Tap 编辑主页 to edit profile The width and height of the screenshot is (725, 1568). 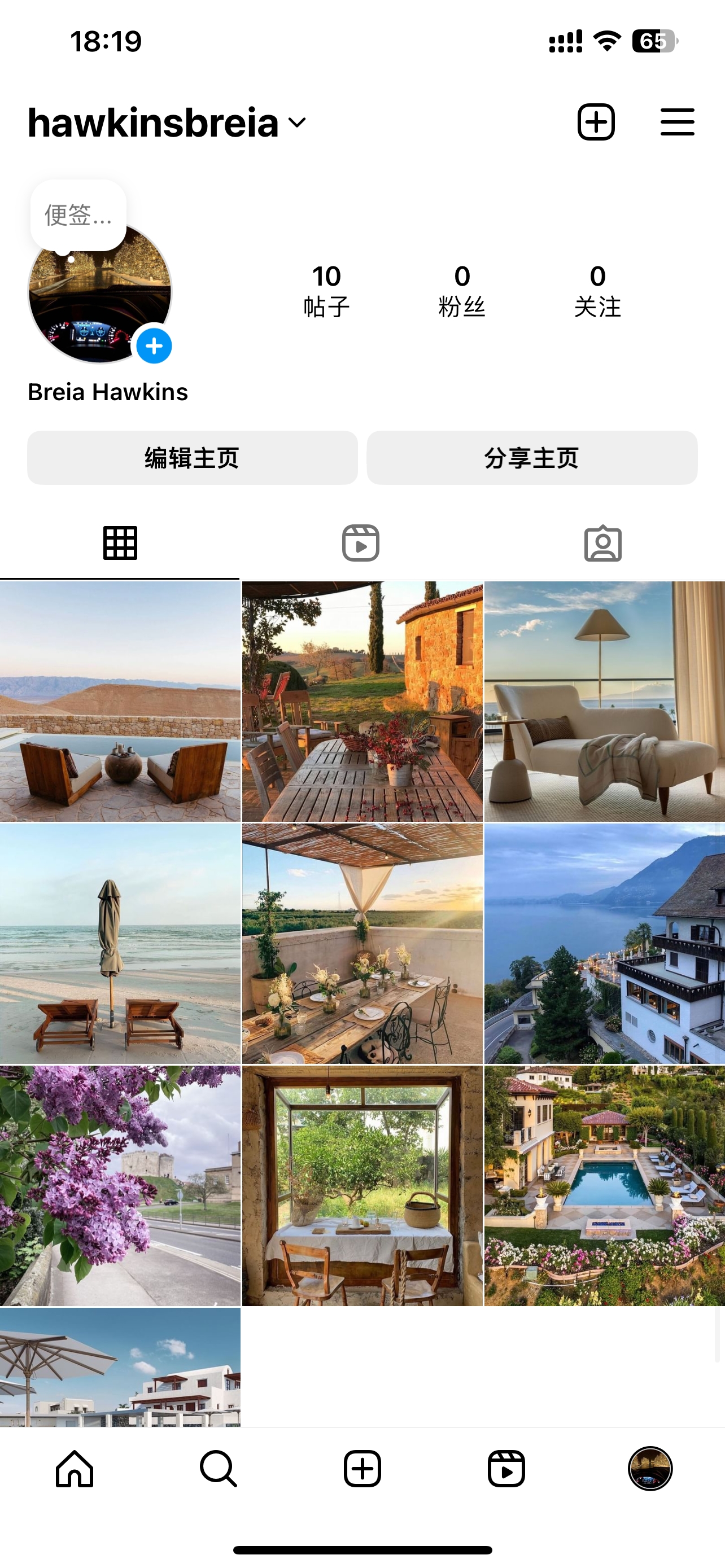pyautogui.click(x=193, y=458)
